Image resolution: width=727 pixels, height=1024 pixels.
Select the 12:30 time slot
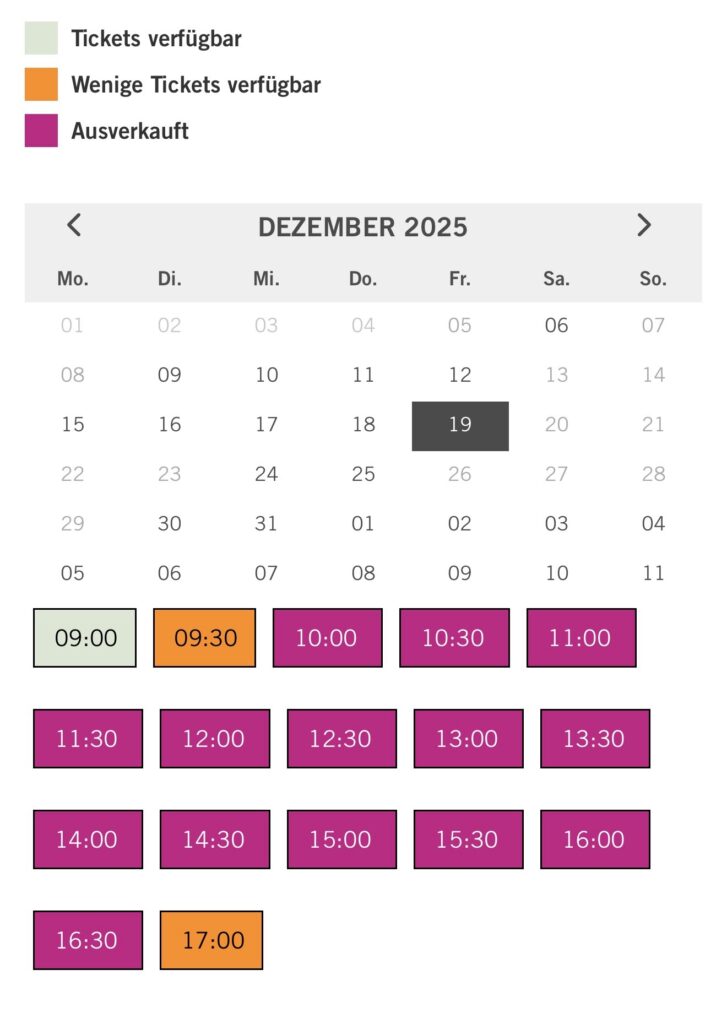click(x=341, y=739)
